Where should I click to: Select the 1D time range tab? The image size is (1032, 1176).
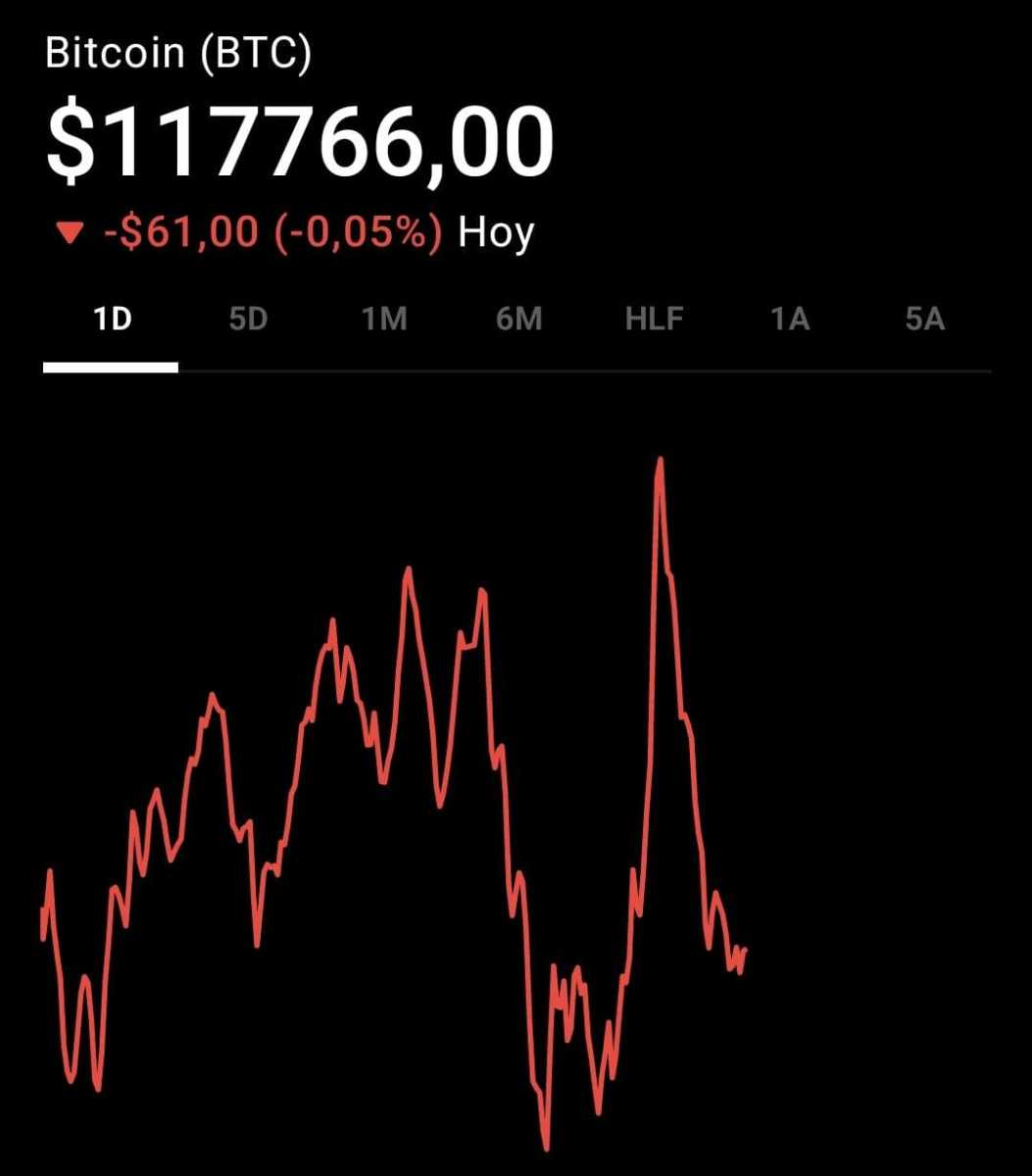(x=111, y=318)
